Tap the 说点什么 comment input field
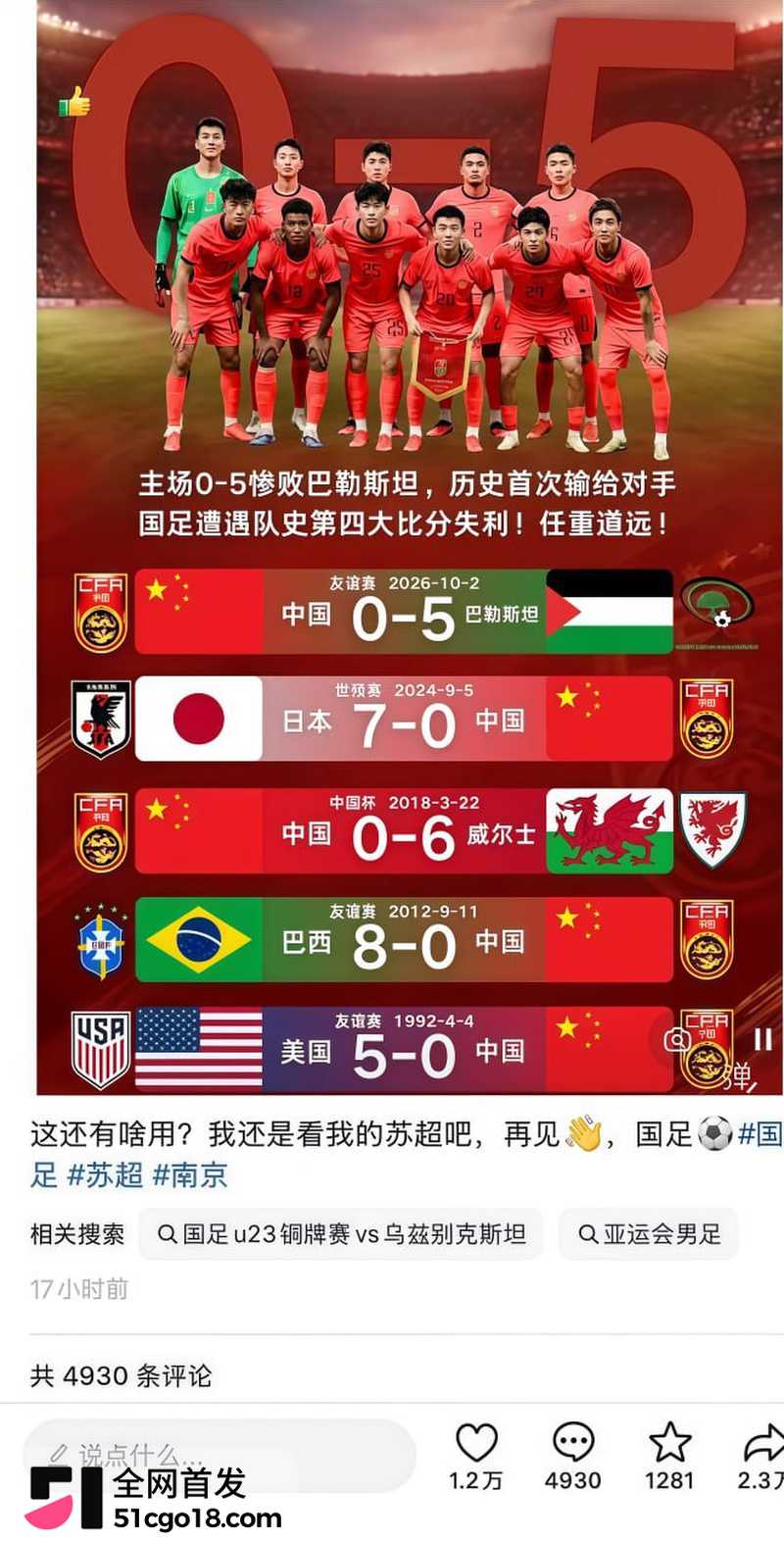 click(220, 1456)
